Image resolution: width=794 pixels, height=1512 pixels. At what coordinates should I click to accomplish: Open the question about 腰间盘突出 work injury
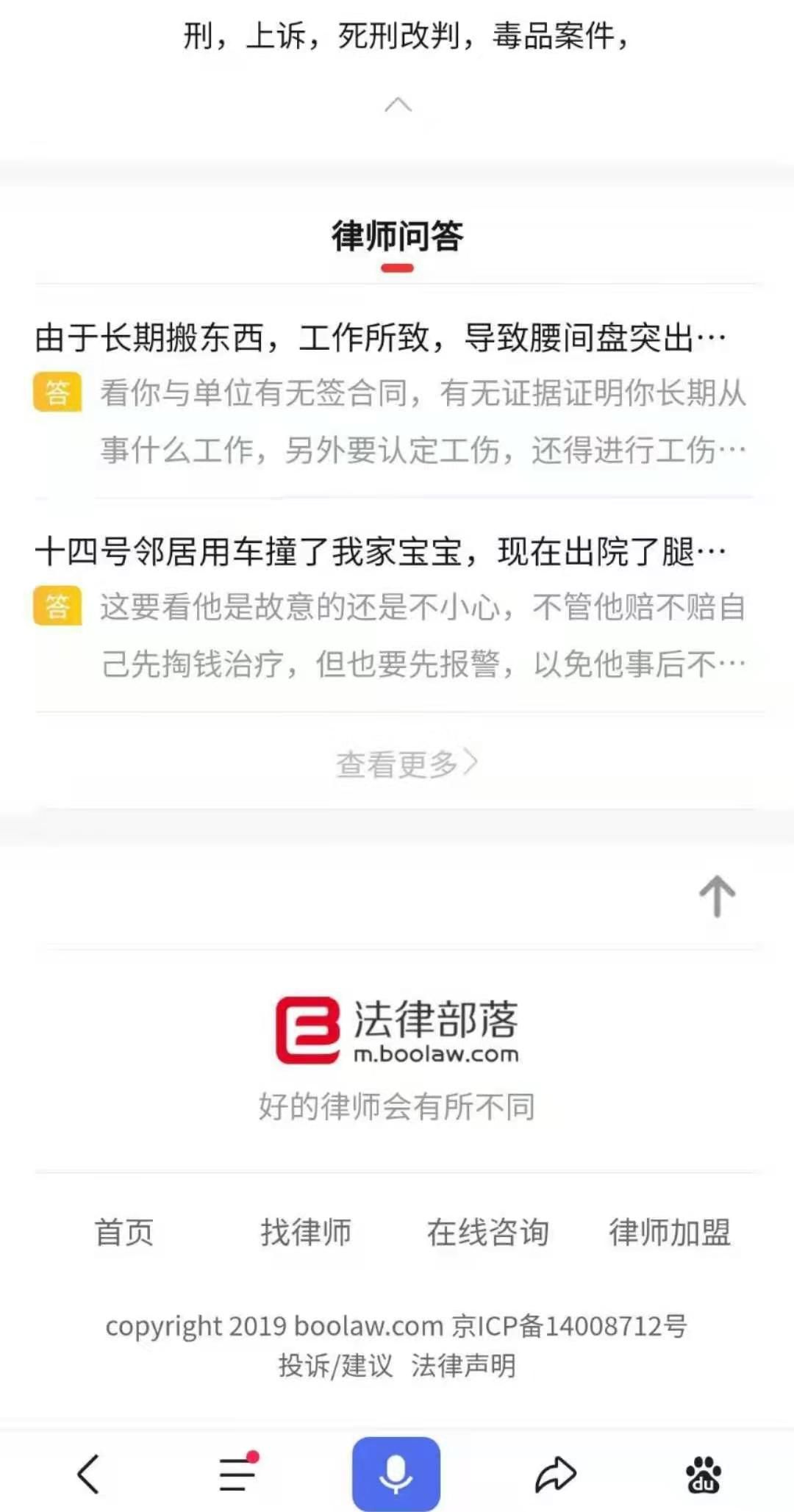point(381,339)
